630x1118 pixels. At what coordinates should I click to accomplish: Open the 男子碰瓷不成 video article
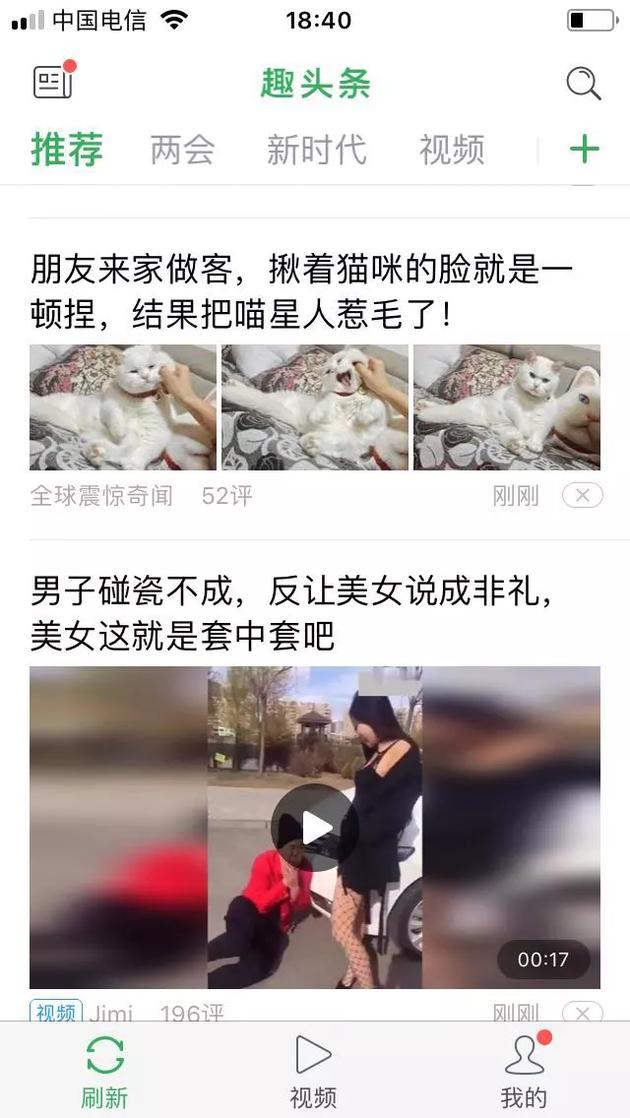[x=290, y=613]
